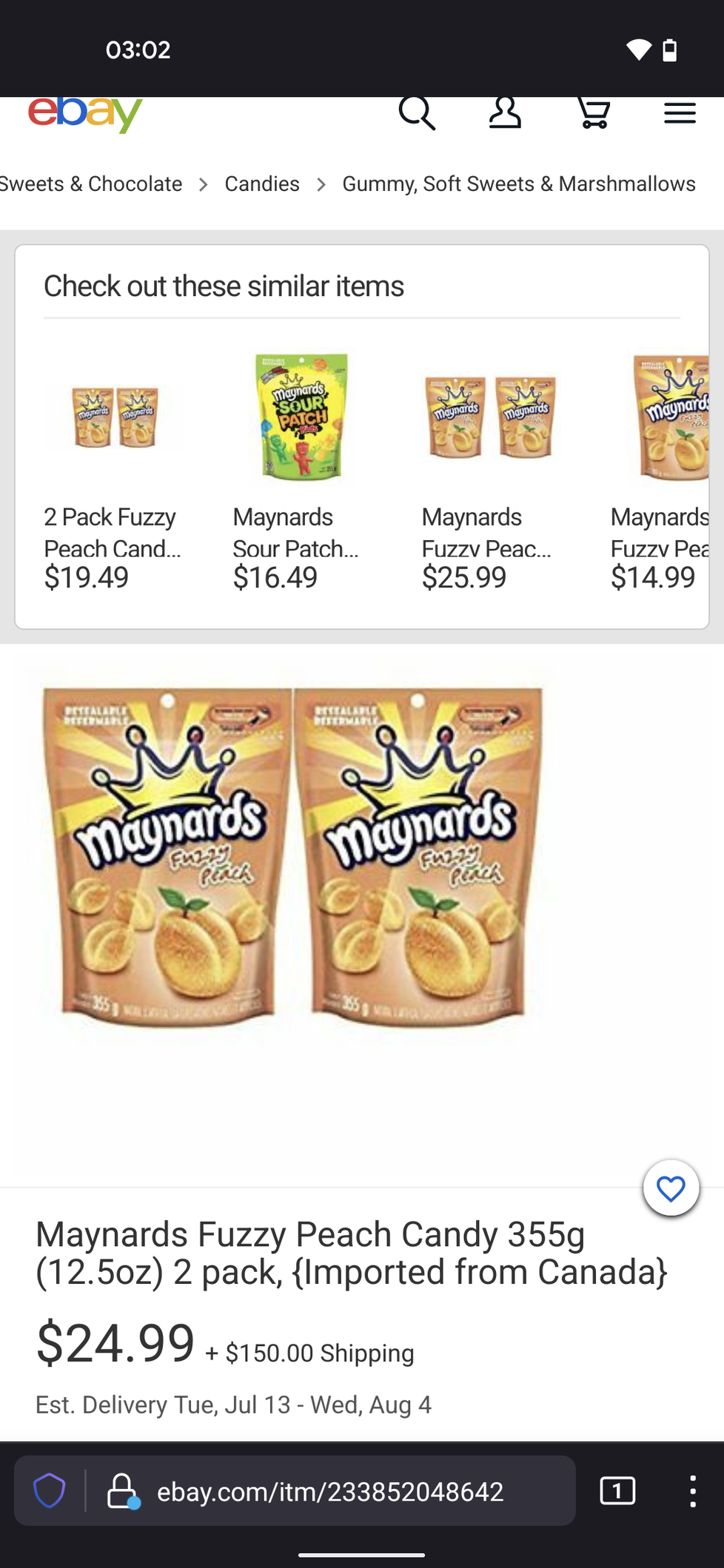The height and width of the screenshot is (1568, 724).
Task: Open the account profile icon
Action: point(505,114)
